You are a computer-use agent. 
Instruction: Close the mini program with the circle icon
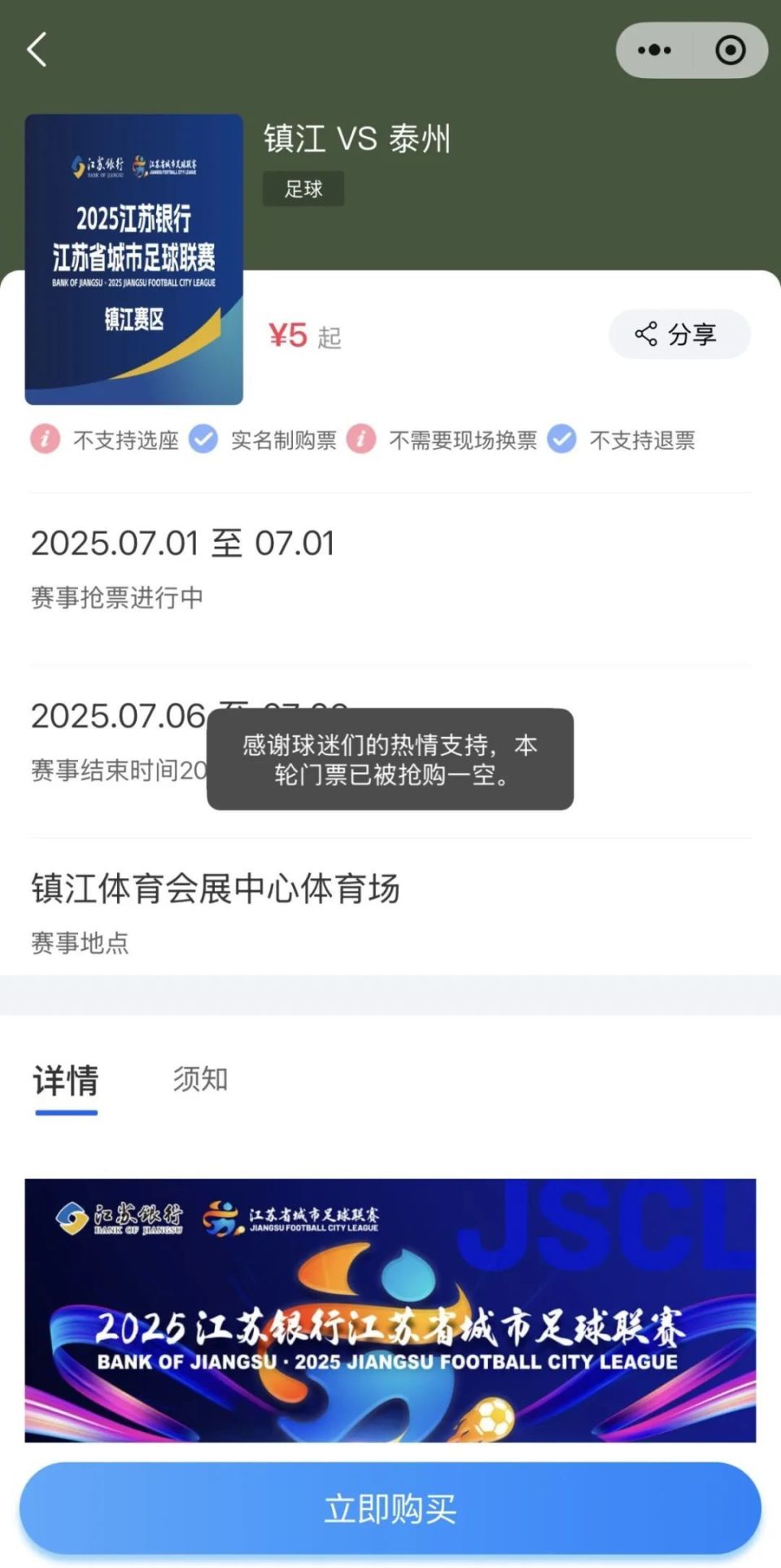click(731, 50)
